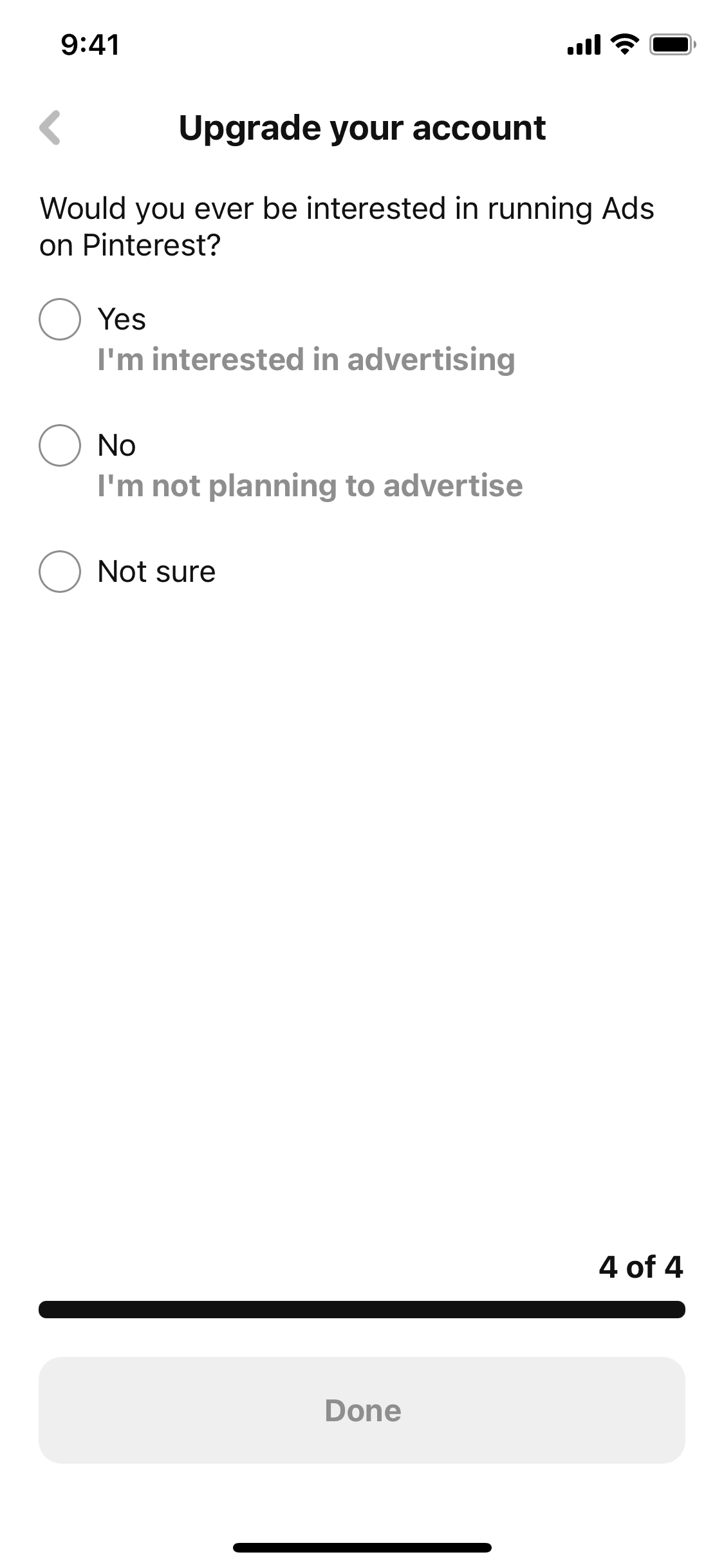Viewport: 724px width, 1568px height.
Task: Choose No, not planning to advertise
Action: pyautogui.click(x=60, y=445)
